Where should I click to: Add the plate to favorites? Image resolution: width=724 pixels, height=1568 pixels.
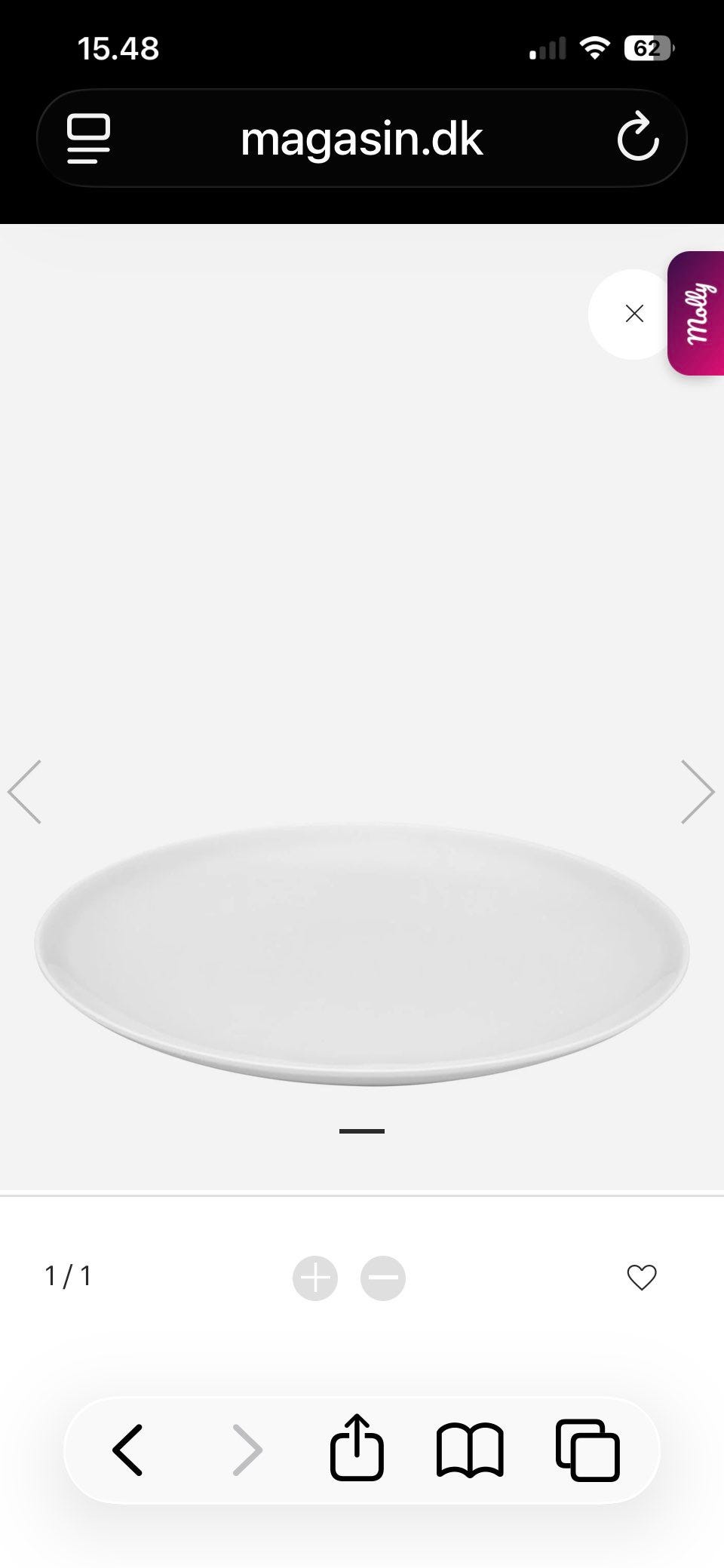point(642,1278)
